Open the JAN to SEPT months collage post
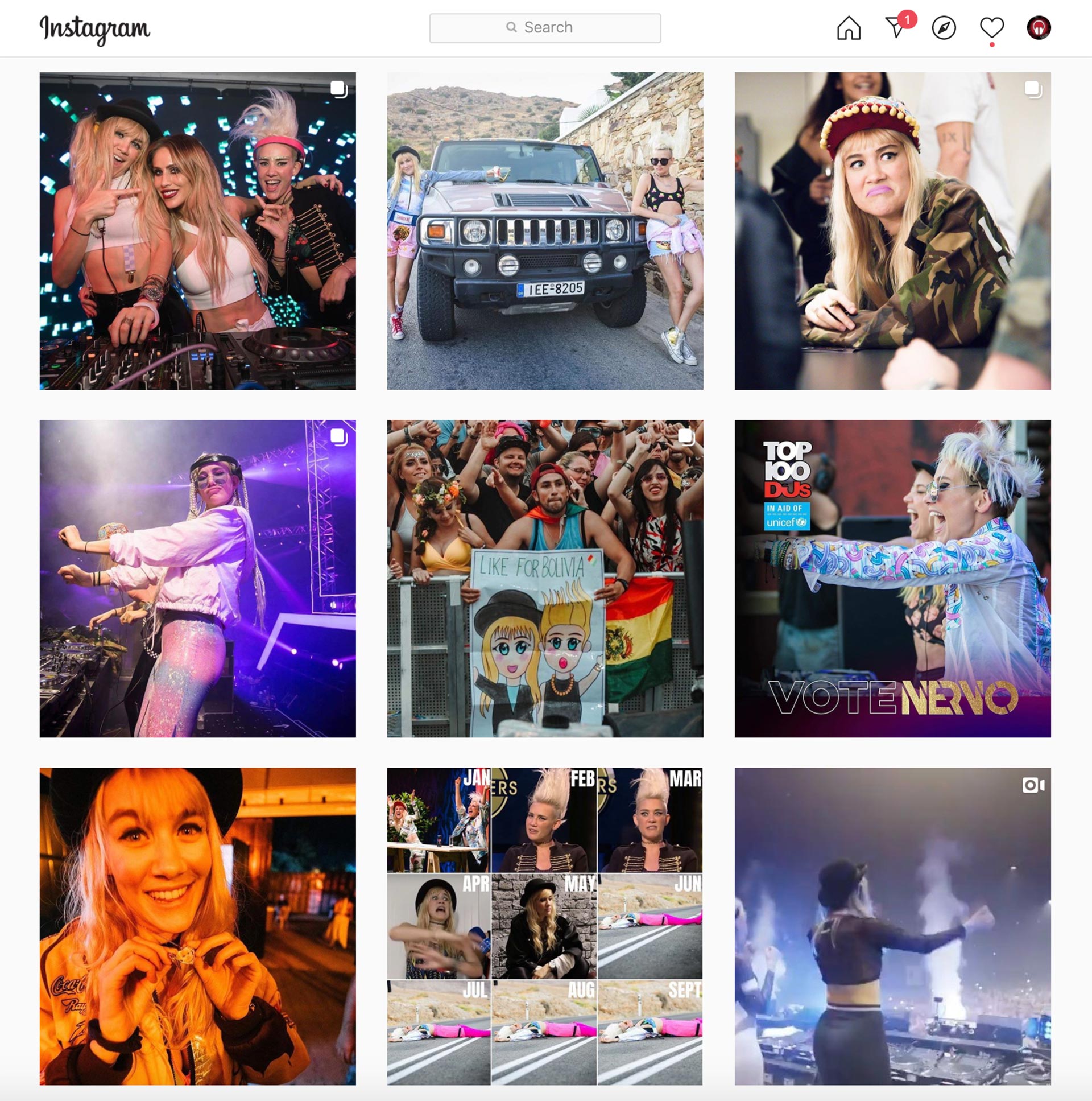Viewport: 1092px width, 1101px height. (545, 926)
